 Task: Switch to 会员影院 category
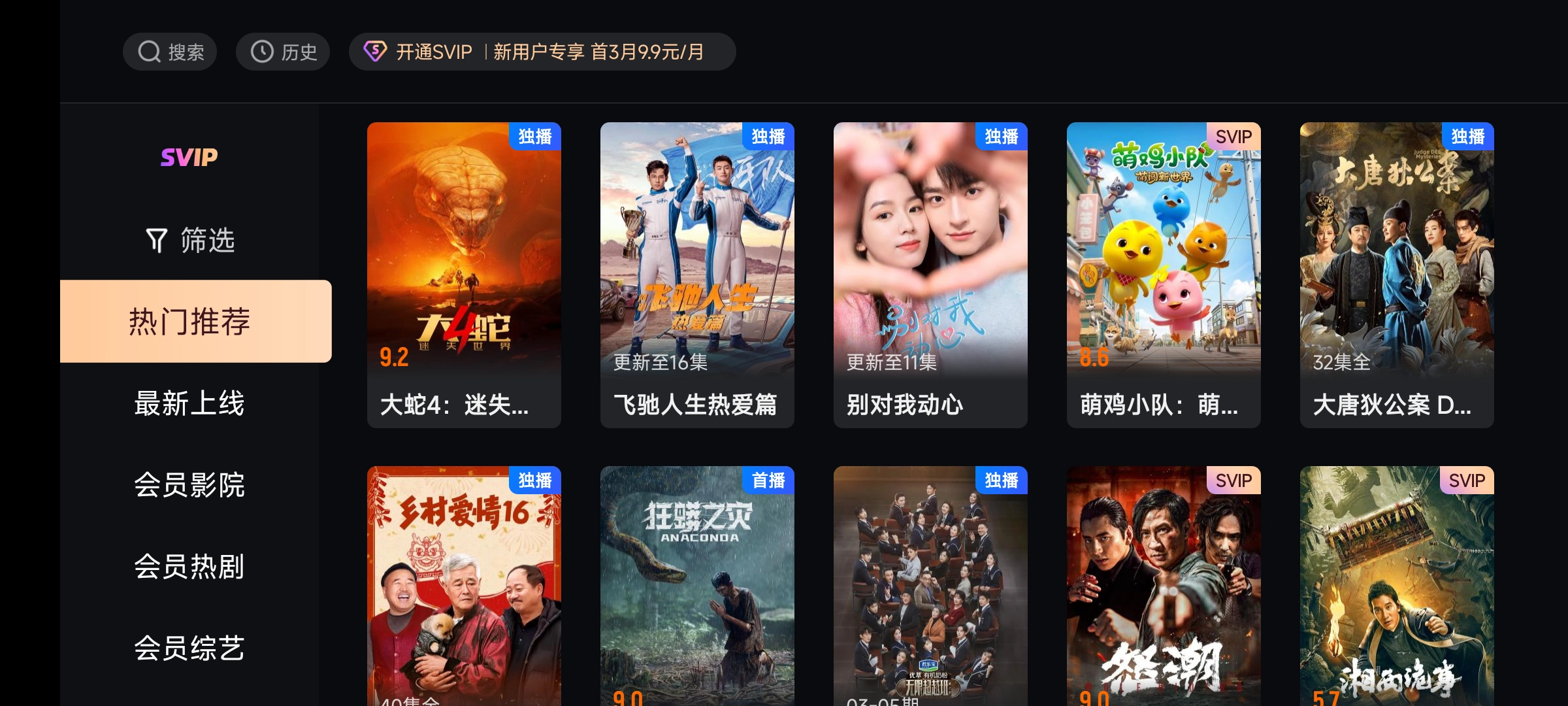(189, 485)
